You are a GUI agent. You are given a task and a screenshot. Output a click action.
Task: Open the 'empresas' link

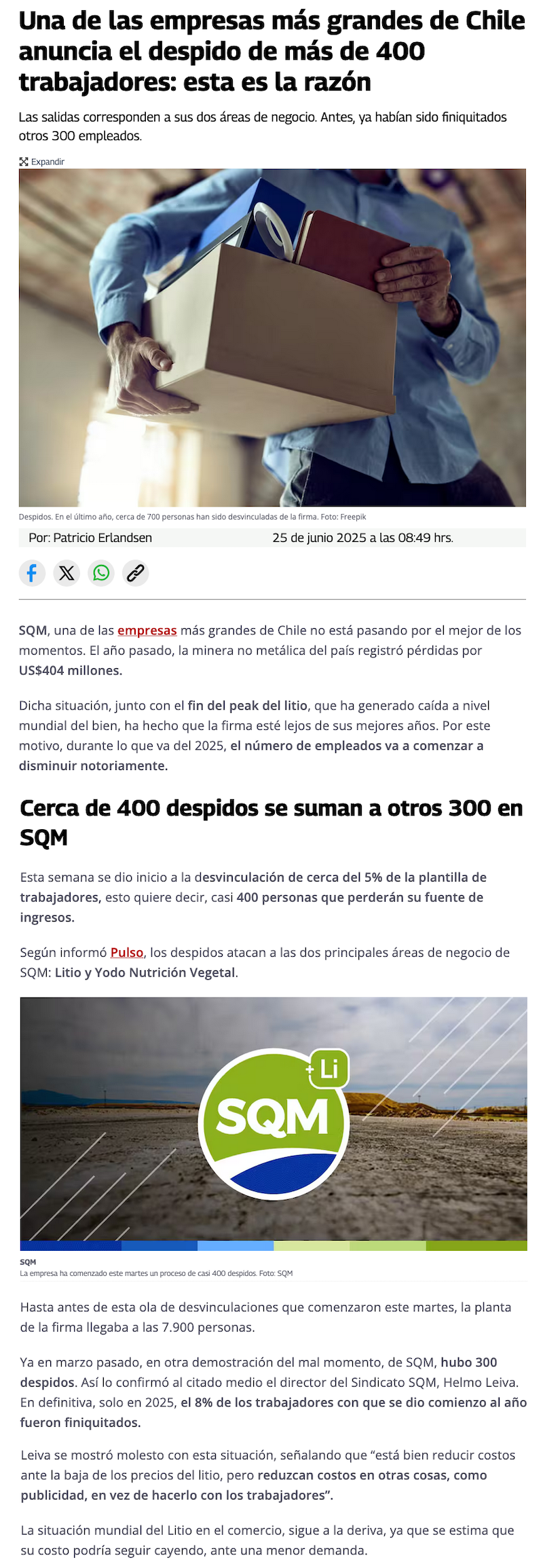pos(147,630)
